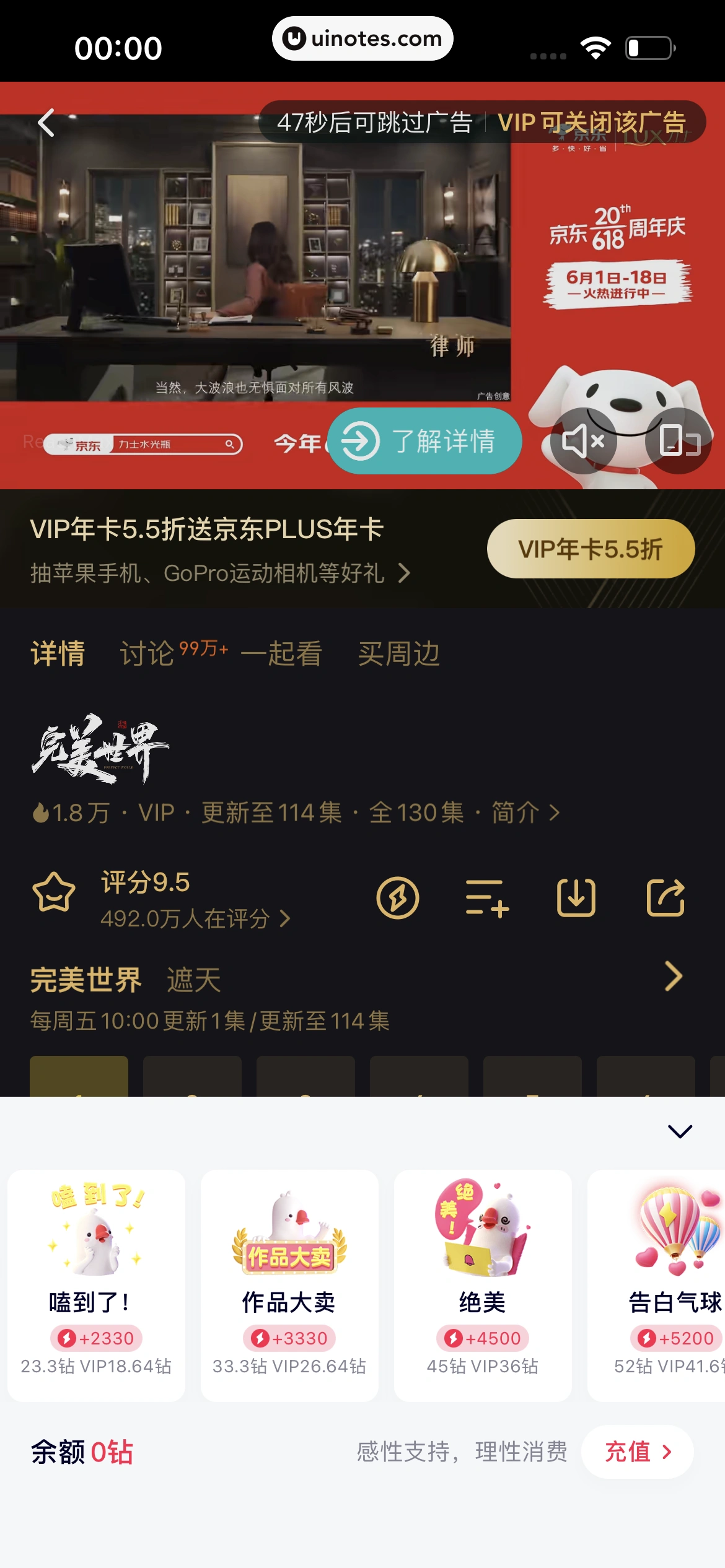Click the VIP年卡5.5折 button
Screen dimensions: 725x1568
coord(589,548)
